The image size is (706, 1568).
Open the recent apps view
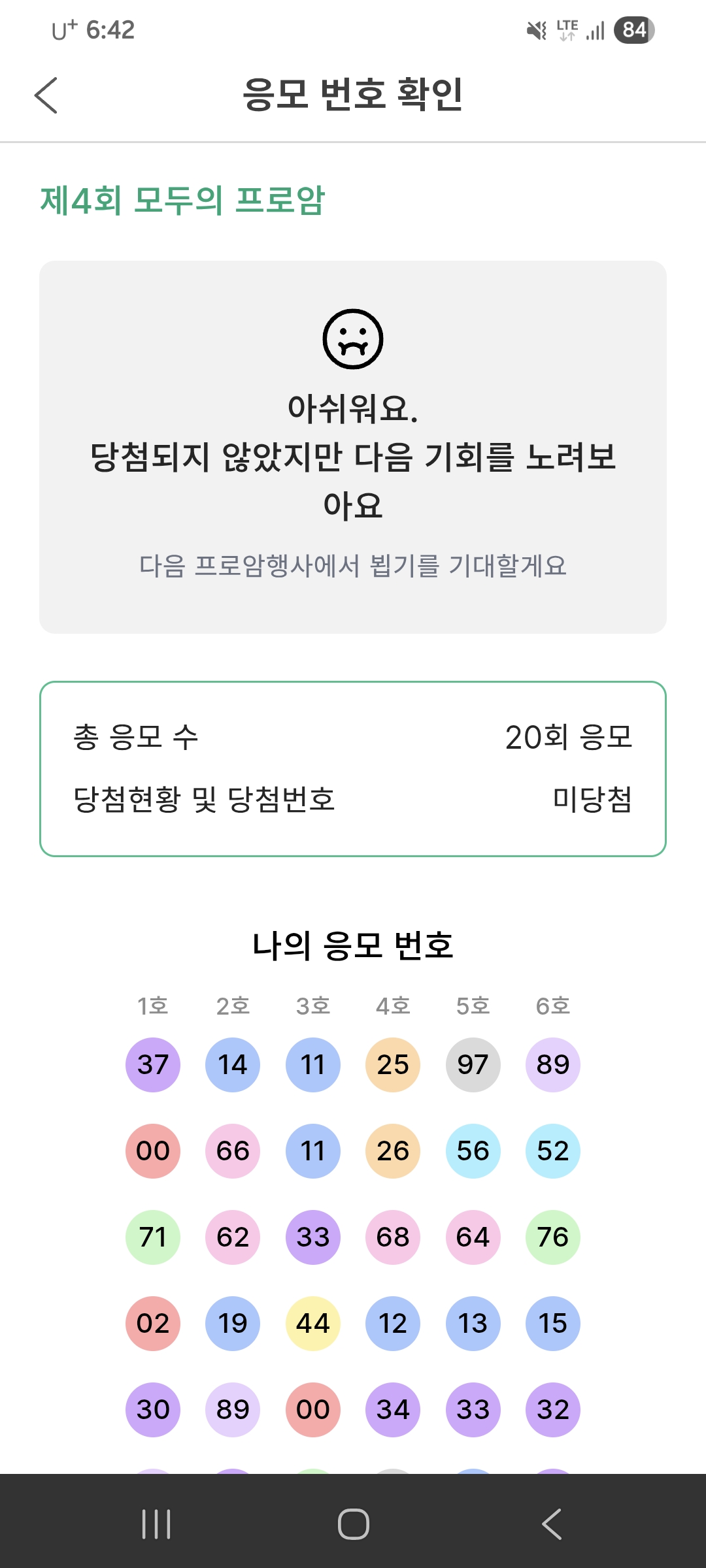click(x=156, y=1524)
